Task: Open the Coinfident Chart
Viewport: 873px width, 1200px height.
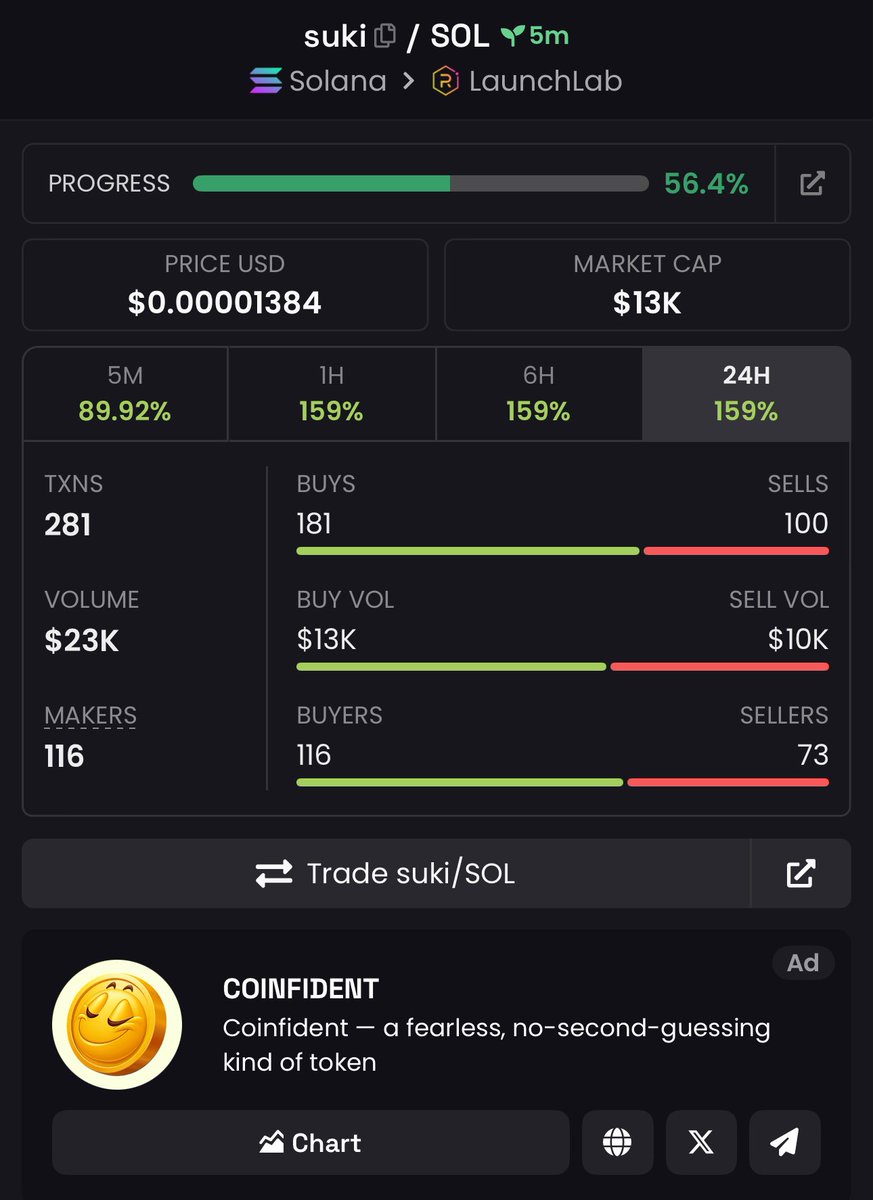Action: [x=310, y=1142]
